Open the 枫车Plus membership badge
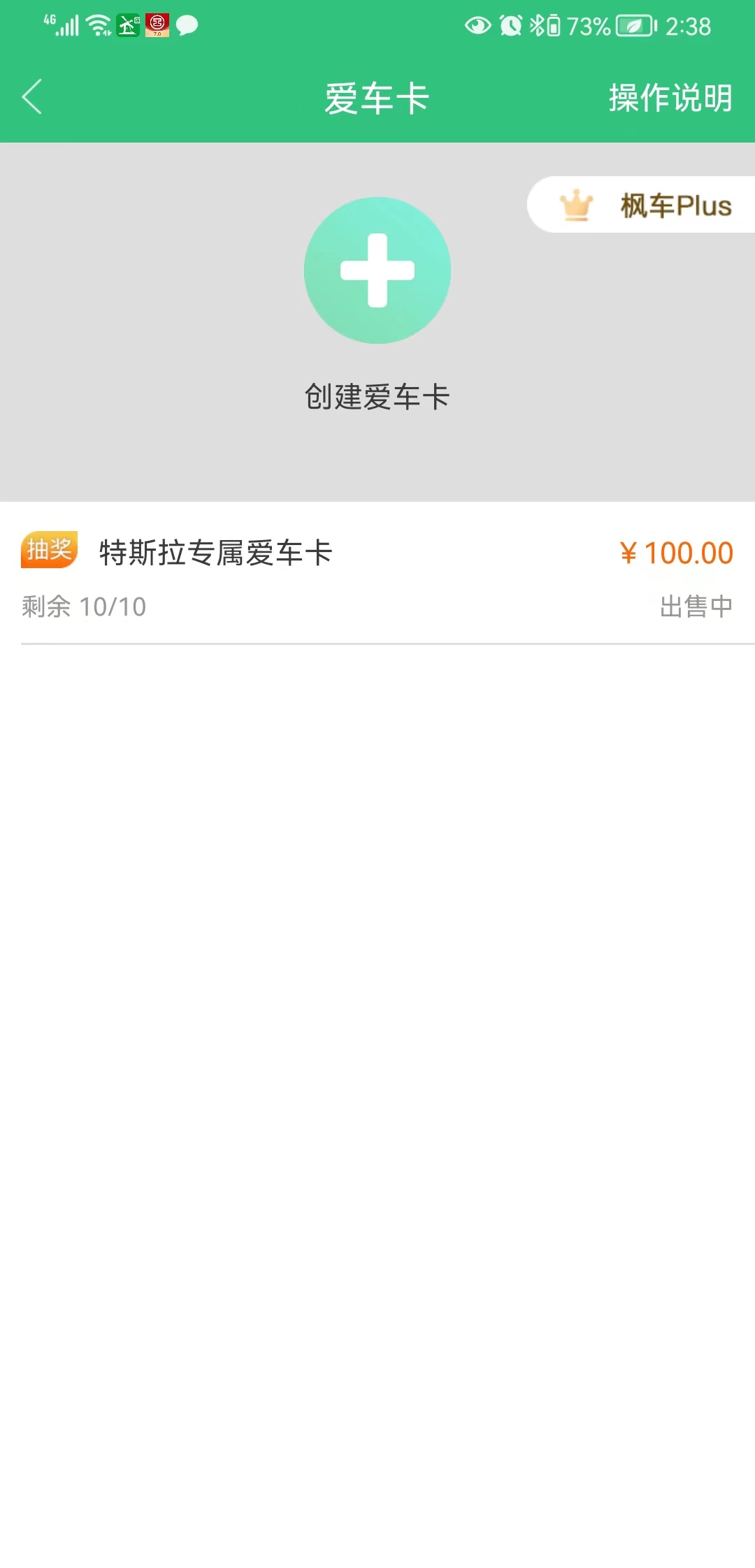755x1568 pixels. pos(643,205)
